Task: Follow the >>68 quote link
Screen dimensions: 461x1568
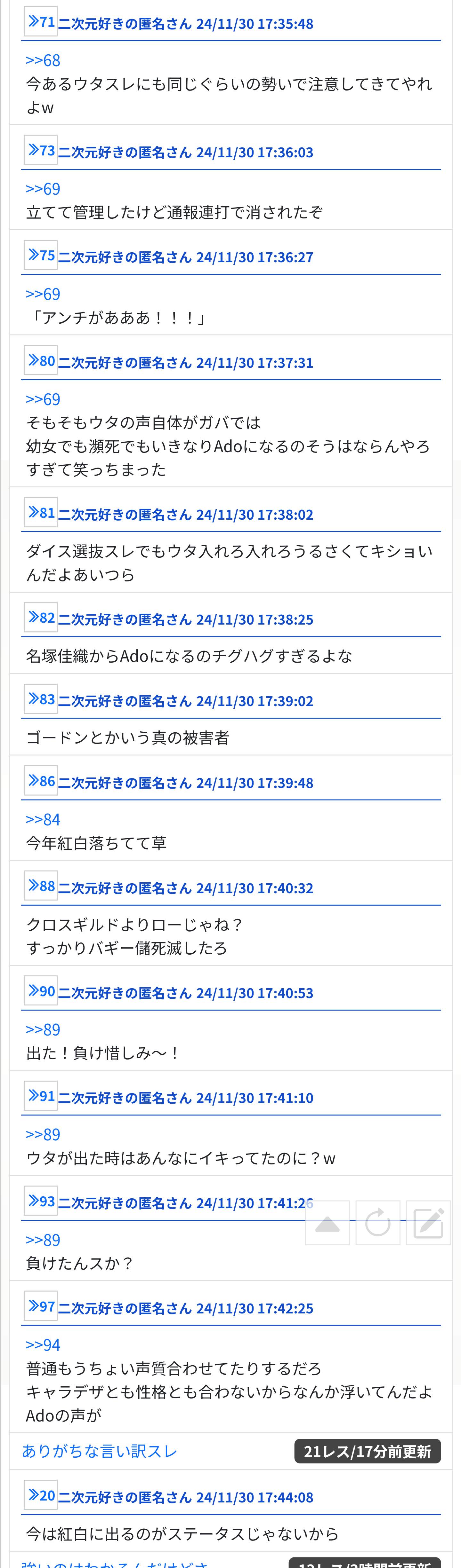Action: click(43, 60)
